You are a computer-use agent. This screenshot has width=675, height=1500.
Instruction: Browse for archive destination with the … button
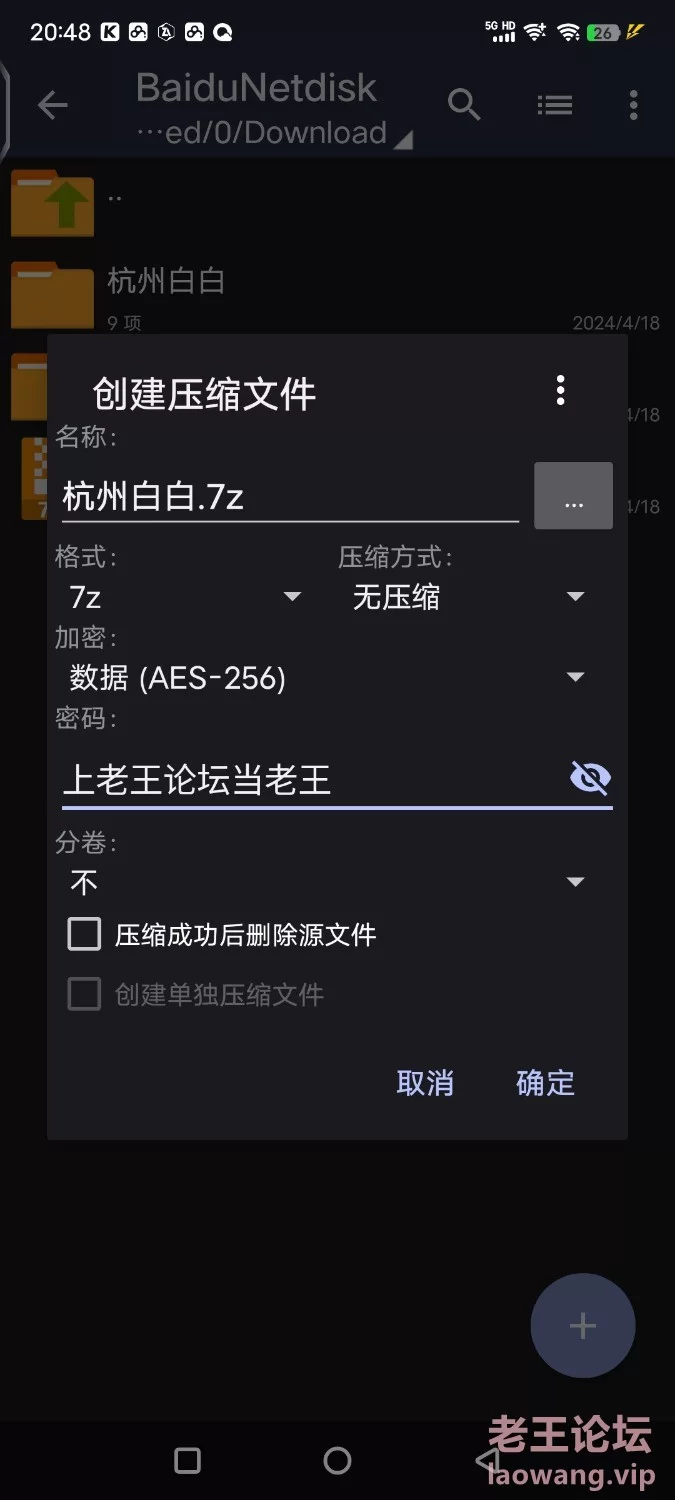573,496
